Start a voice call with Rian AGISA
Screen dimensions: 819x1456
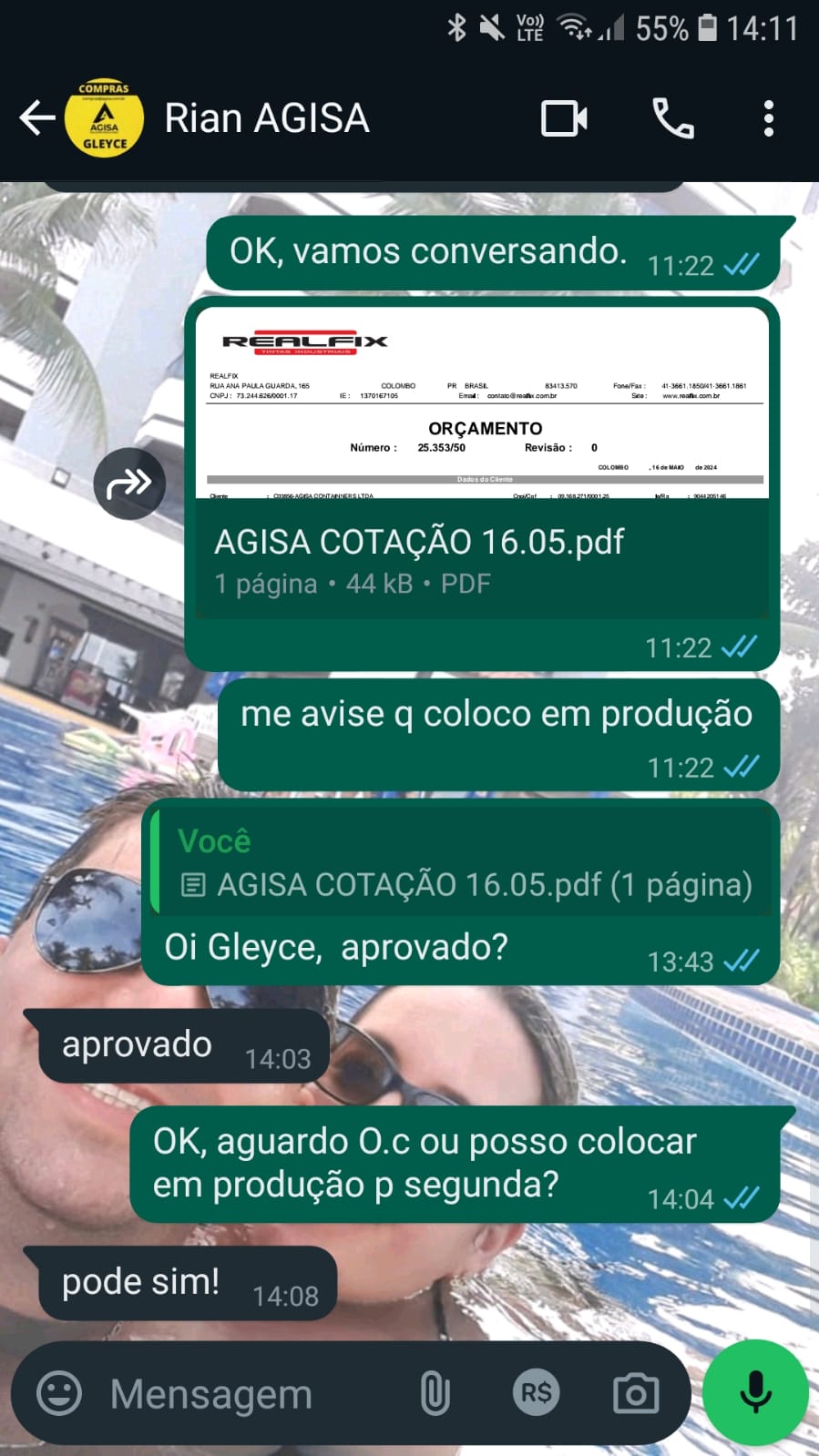[673, 118]
